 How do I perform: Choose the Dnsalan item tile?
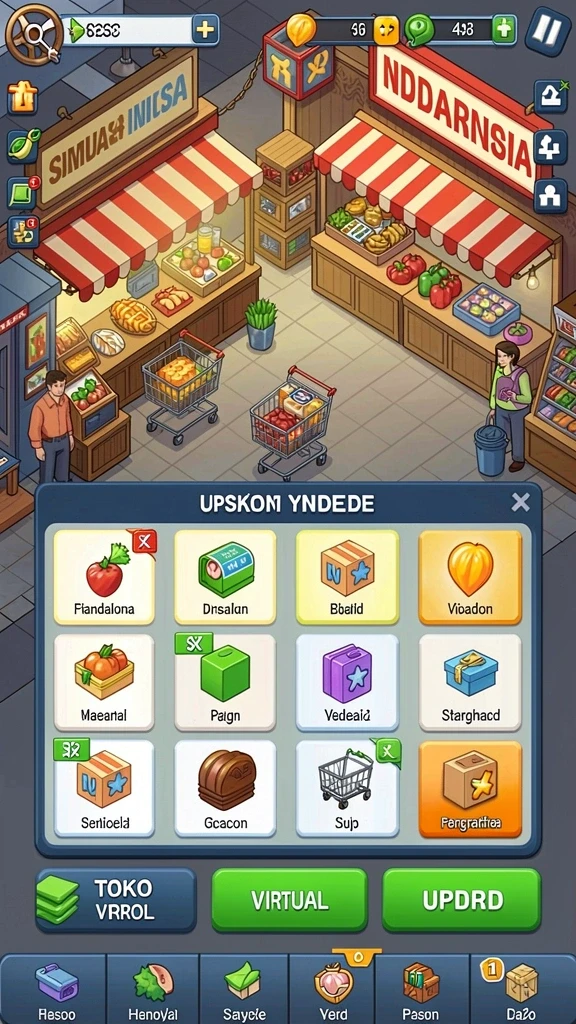tap(225, 577)
